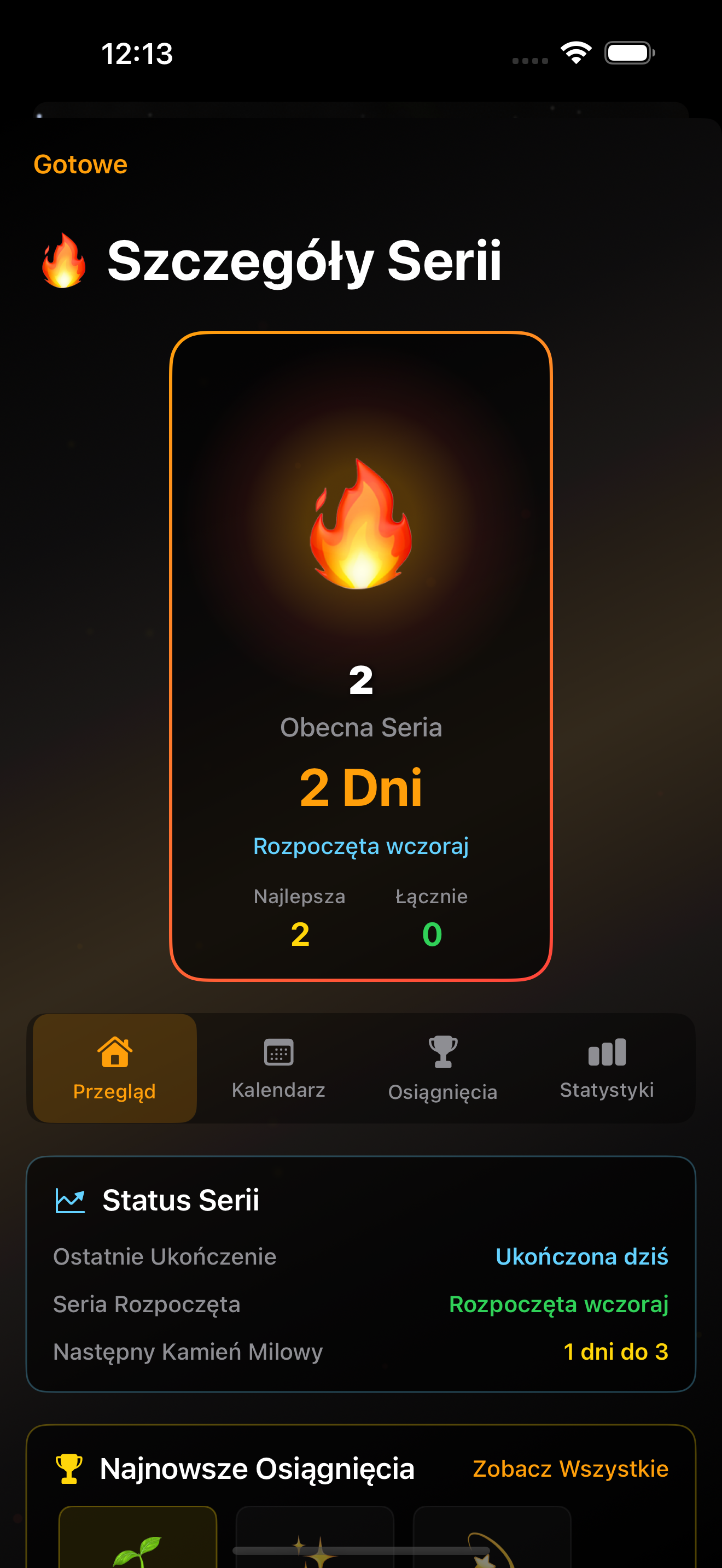
Task: Select the Przegląd tab
Action: [114, 1068]
